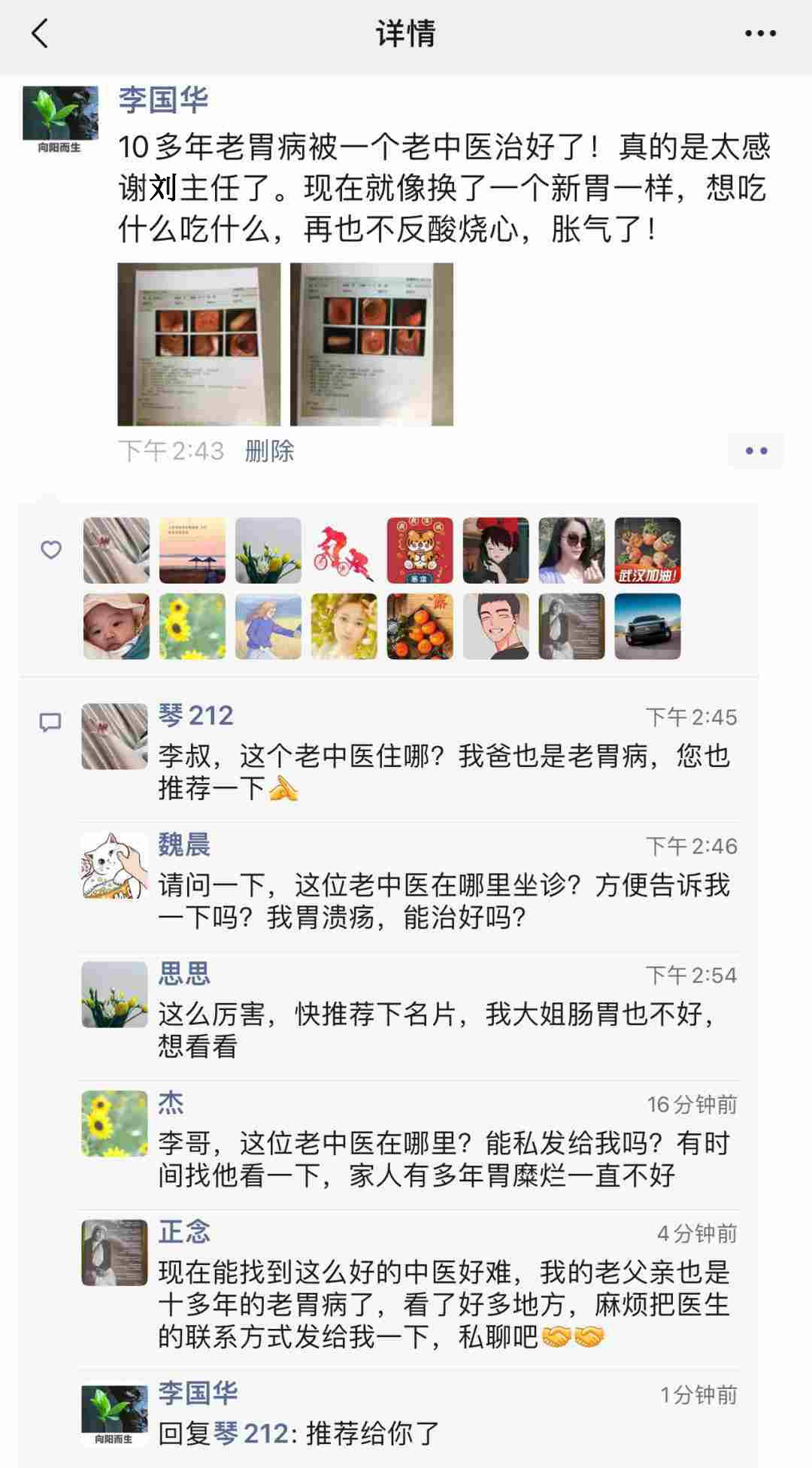This screenshot has height=1468, width=812.
Task: Tap 李国华's avatar at post top
Action: 60,114
